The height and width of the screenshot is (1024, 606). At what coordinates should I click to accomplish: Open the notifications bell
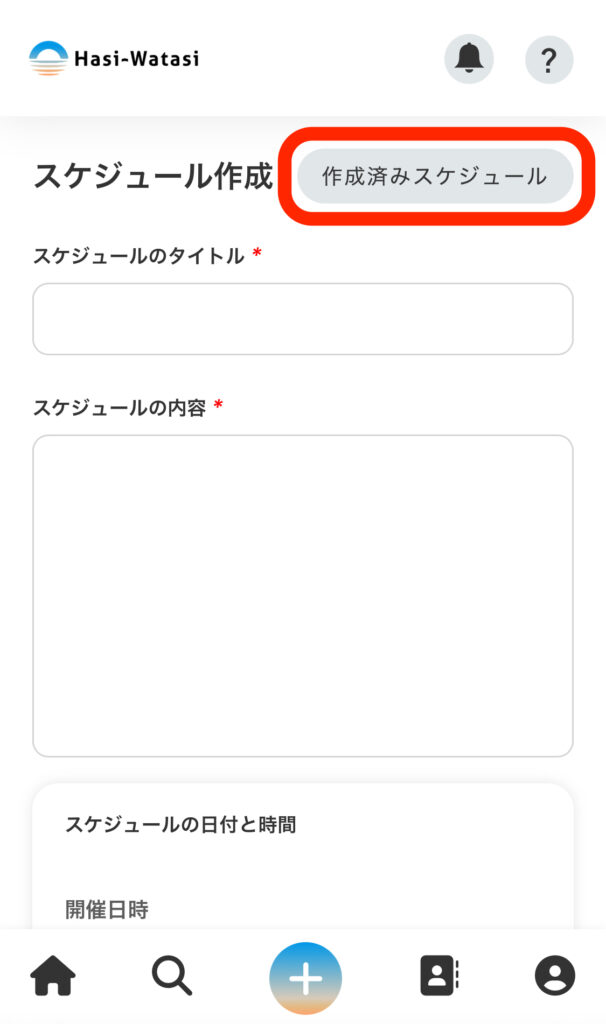click(469, 60)
